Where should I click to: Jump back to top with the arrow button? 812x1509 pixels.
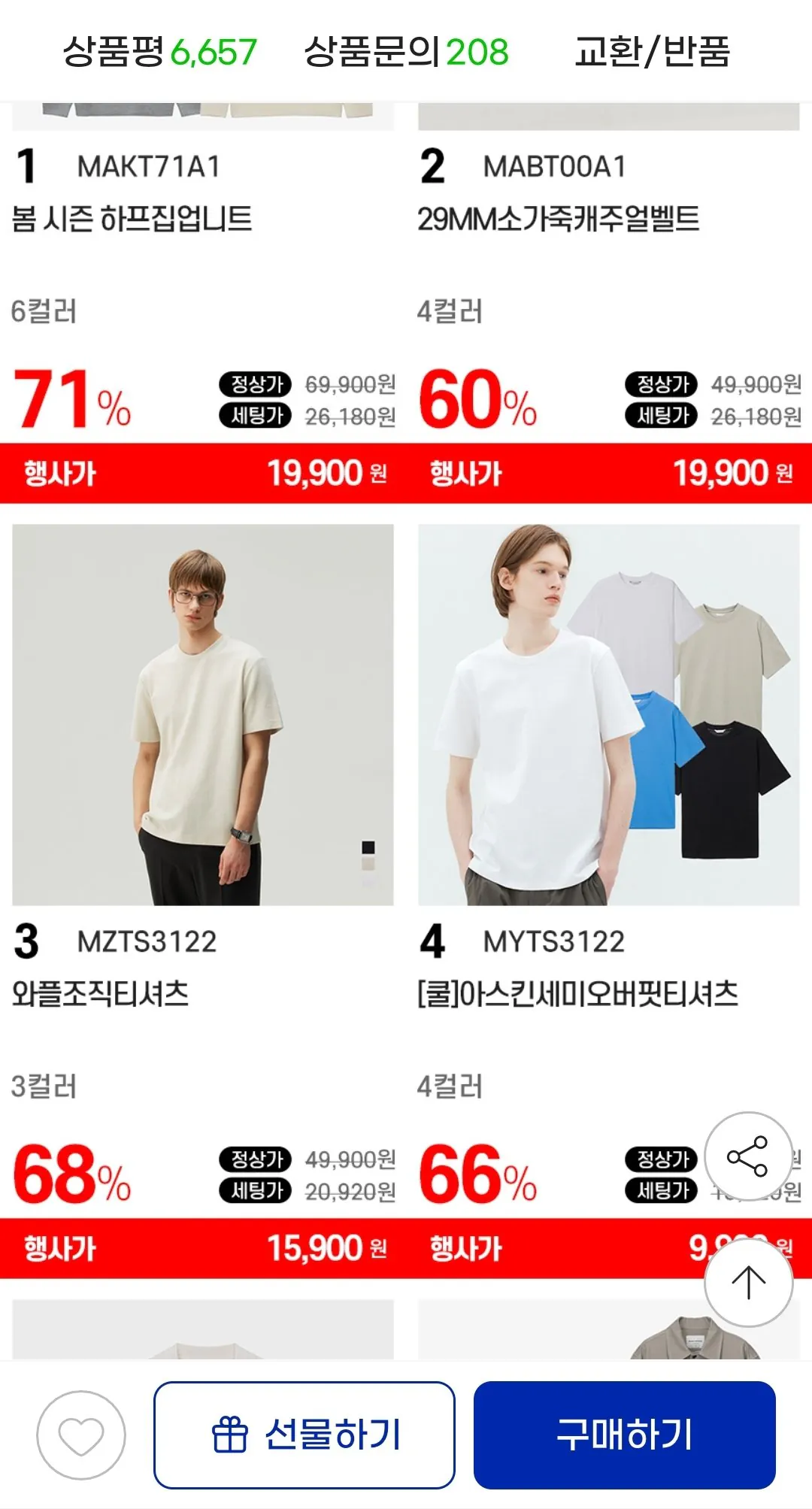748,1283
